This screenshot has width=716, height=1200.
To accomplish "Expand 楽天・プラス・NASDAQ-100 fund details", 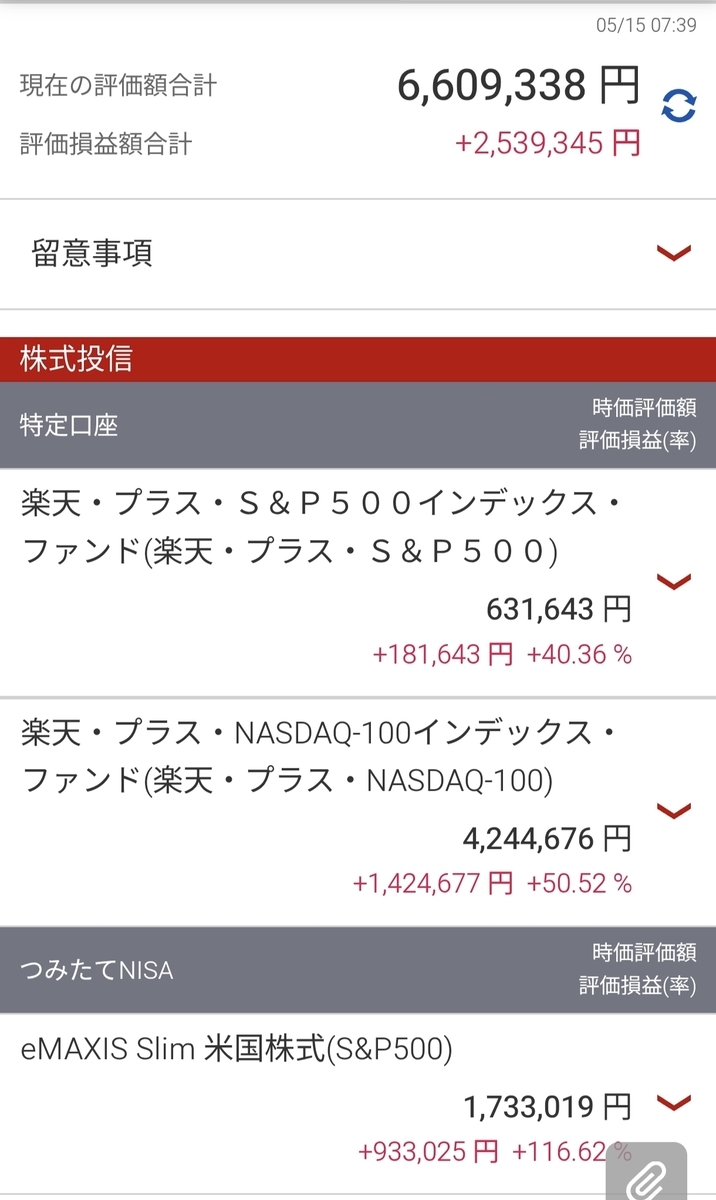I will coord(674,810).
